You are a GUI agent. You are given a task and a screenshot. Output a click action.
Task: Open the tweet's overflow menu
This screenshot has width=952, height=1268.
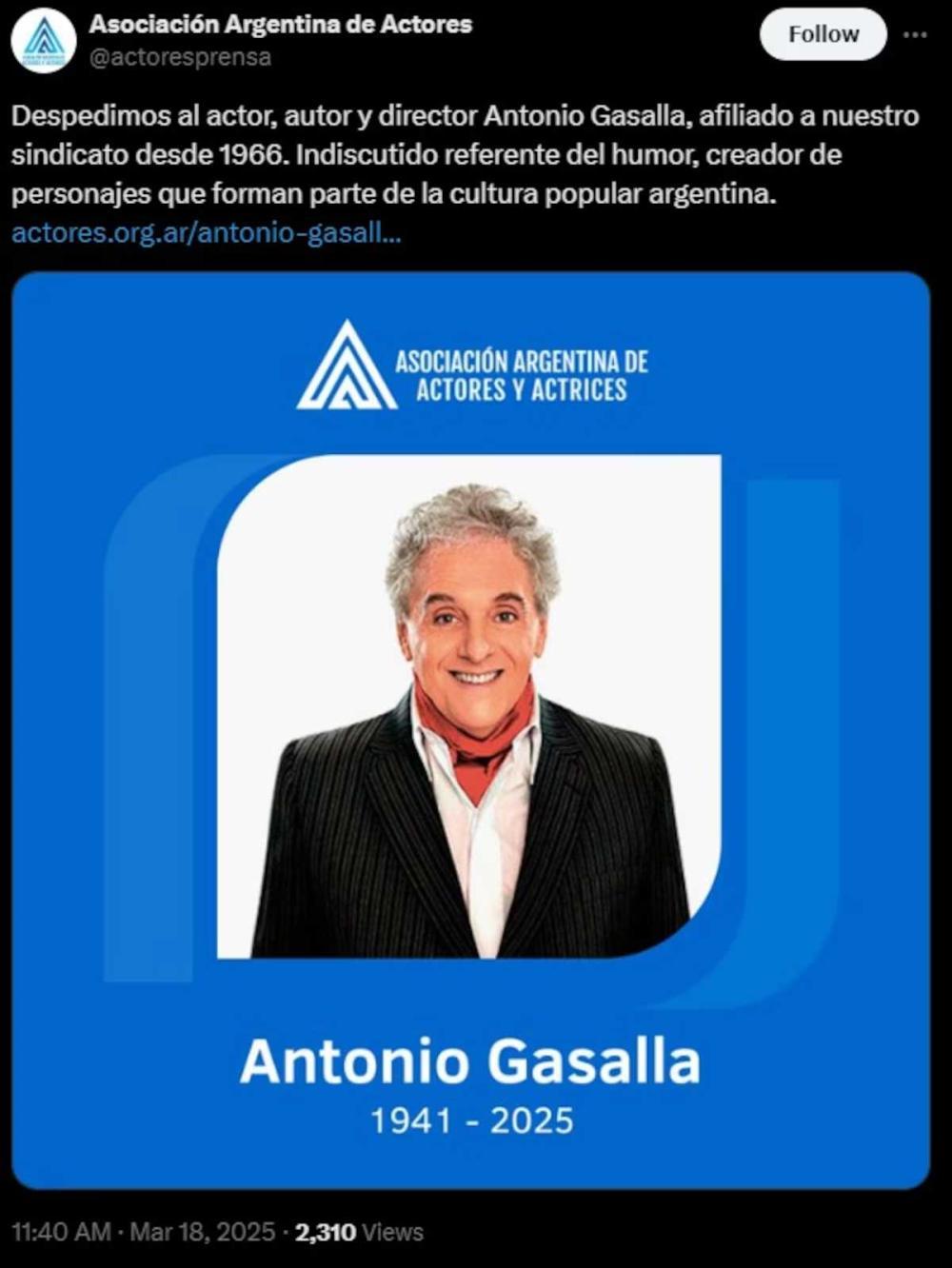pyautogui.click(x=915, y=34)
